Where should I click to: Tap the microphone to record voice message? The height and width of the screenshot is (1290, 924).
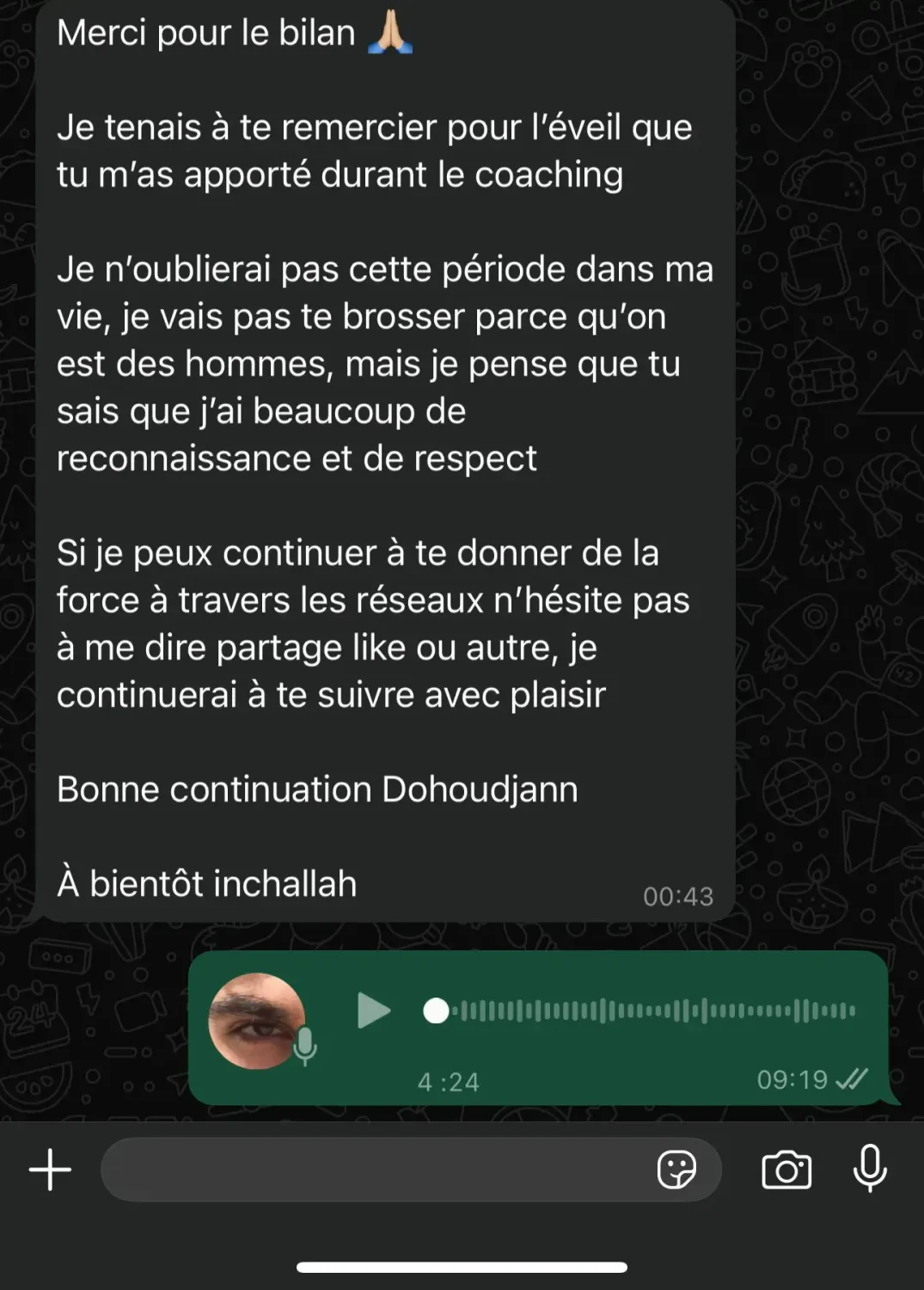870,1168
